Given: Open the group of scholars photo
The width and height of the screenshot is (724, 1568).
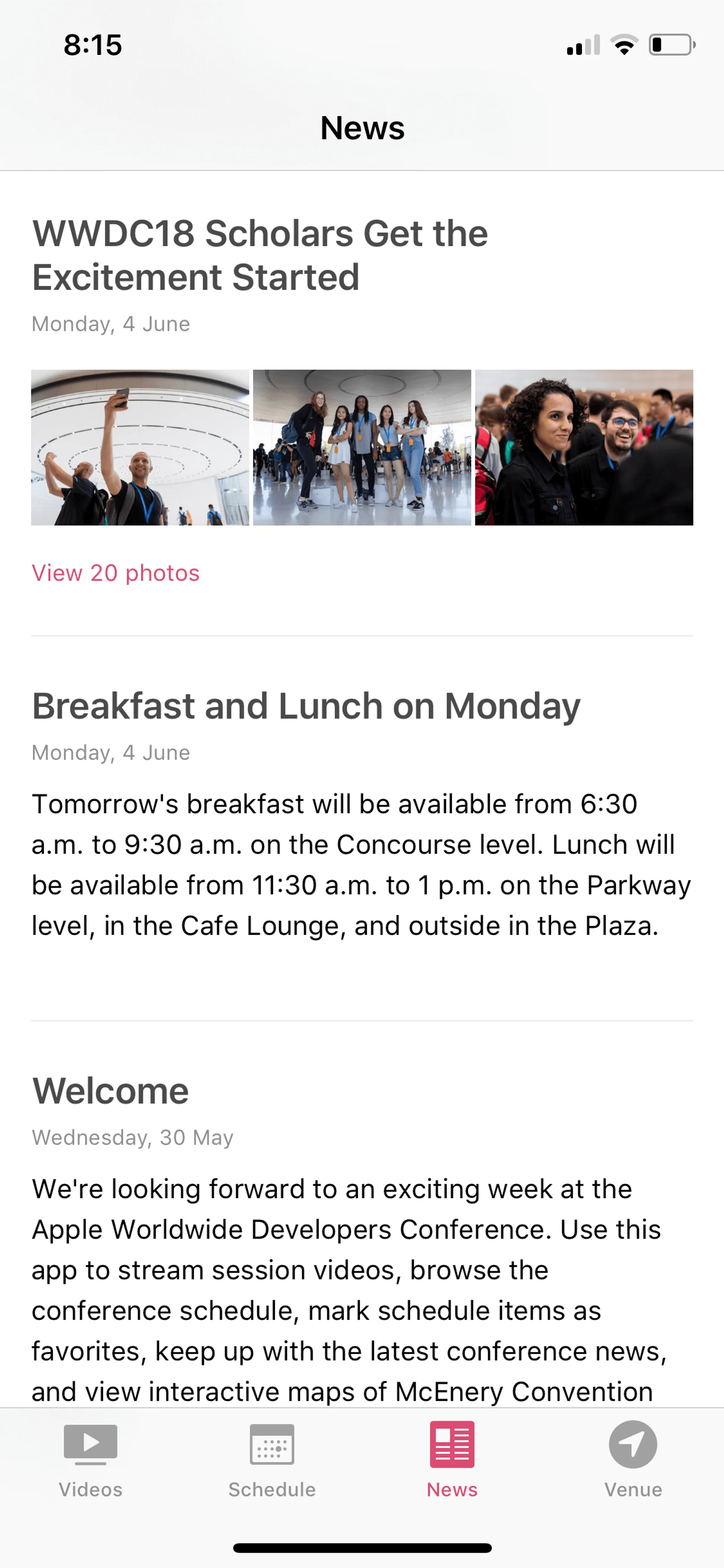Looking at the screenshot, I should click(x=362, y=447).
